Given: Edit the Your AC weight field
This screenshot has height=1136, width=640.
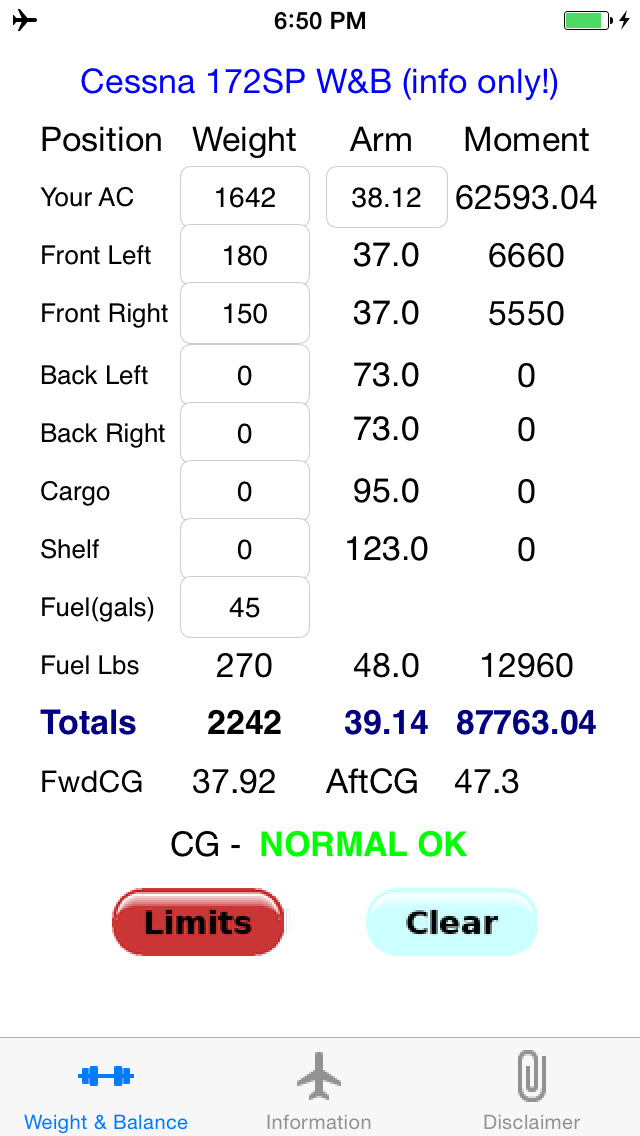Looking at the screenshot, I should 245,197.
